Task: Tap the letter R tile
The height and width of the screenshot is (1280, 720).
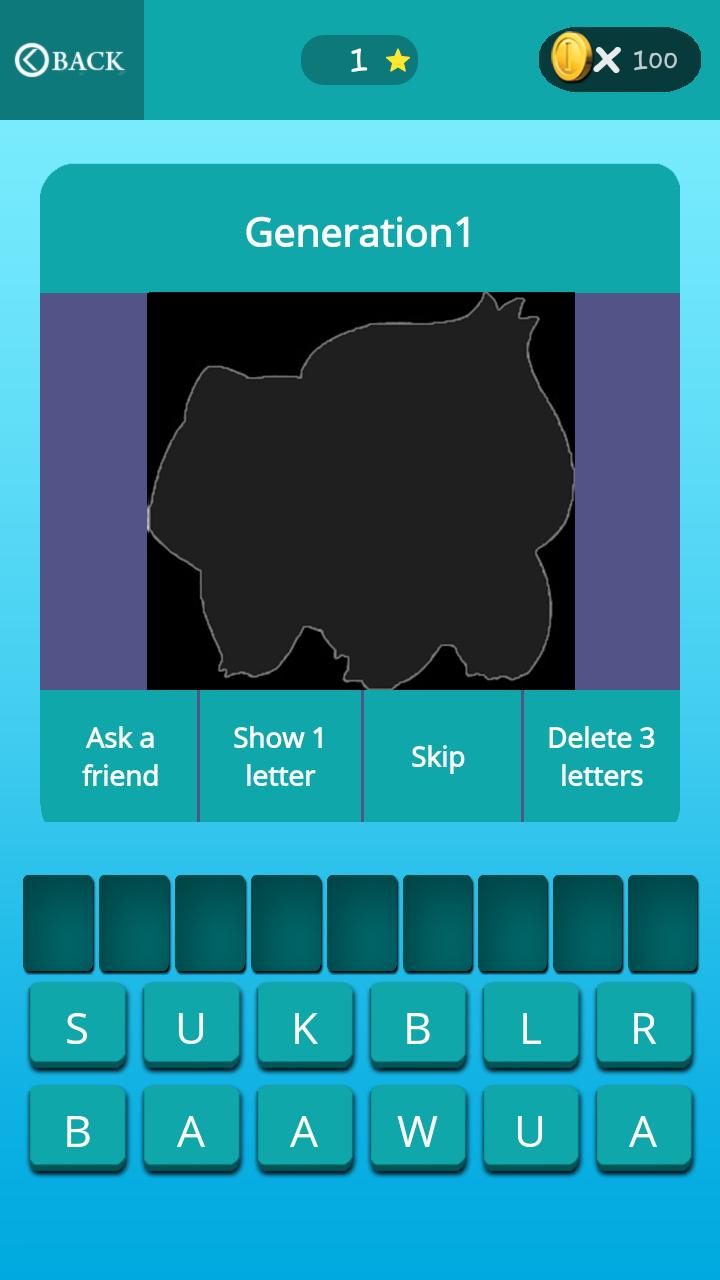Action: coord(644,1026)
